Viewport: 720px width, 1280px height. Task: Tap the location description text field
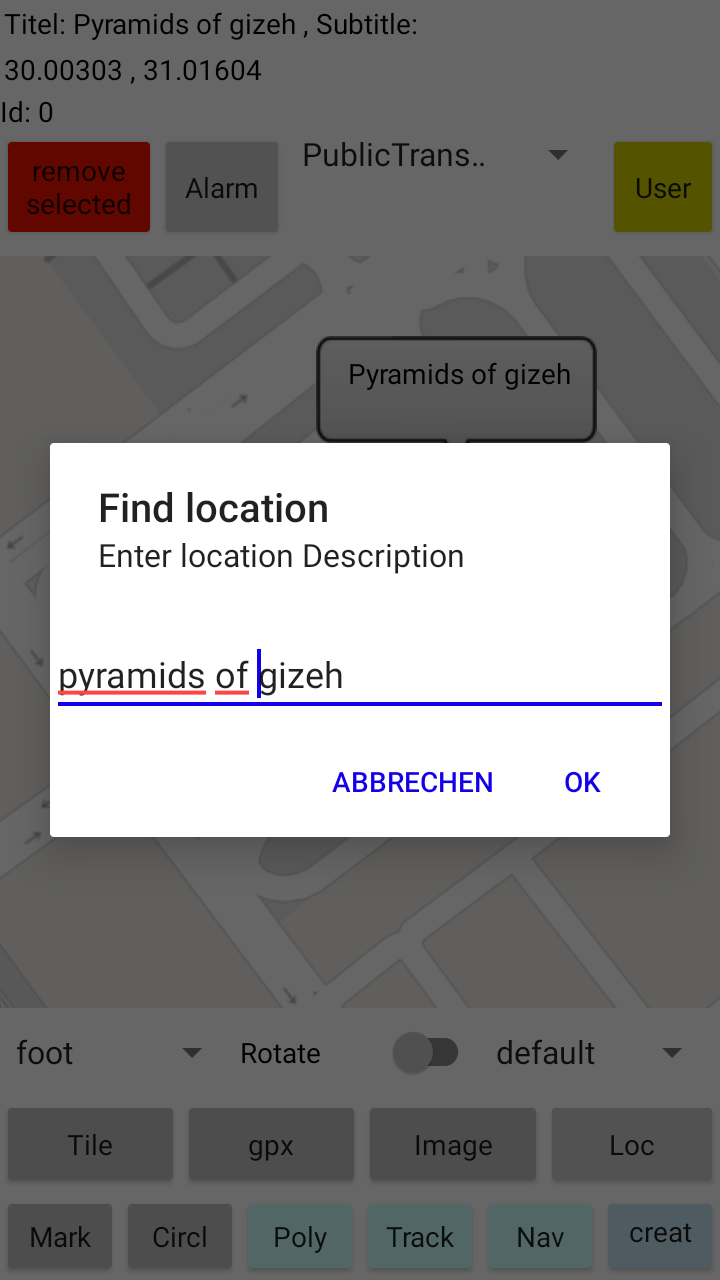pyautogui.click(x=360, y=677)
